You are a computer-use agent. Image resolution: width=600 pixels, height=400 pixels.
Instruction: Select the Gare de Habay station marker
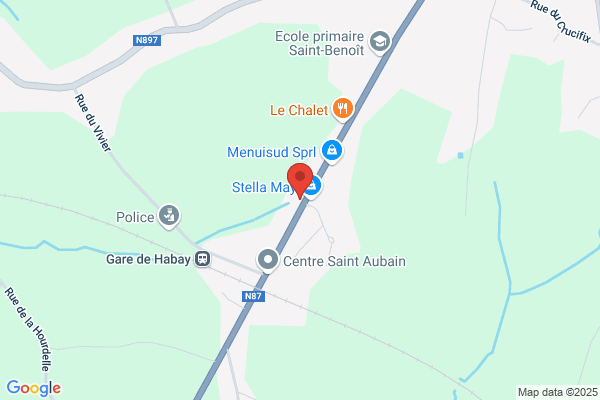click(x=202, y=259)
